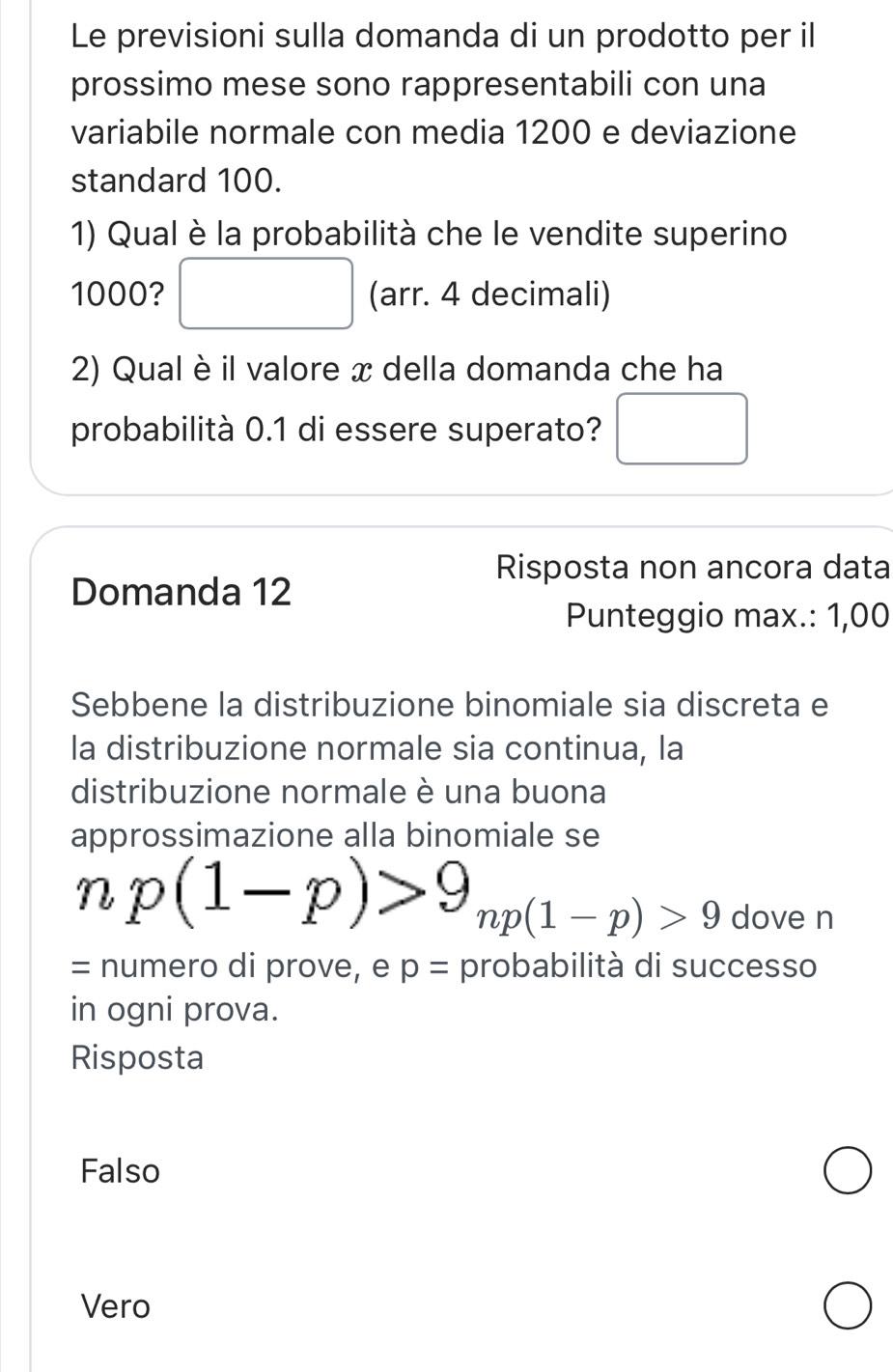
Task: Select the Falso option
Action: pos(849,1171)
